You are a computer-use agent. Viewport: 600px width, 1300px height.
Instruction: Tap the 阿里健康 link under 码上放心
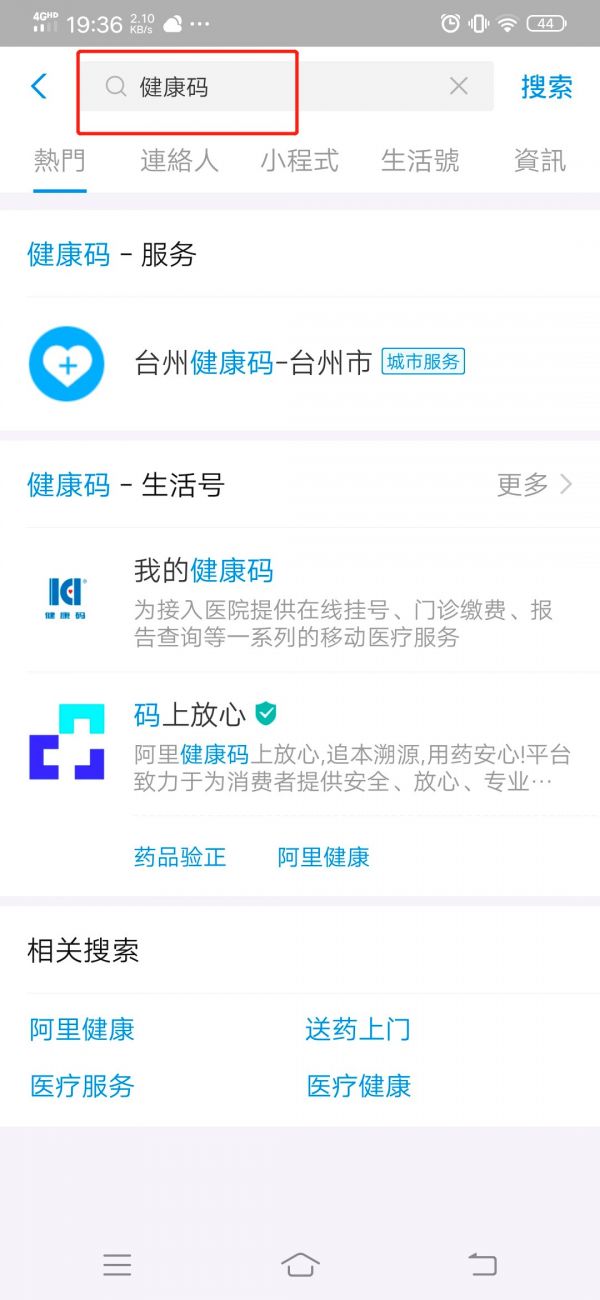coord(323,857)
